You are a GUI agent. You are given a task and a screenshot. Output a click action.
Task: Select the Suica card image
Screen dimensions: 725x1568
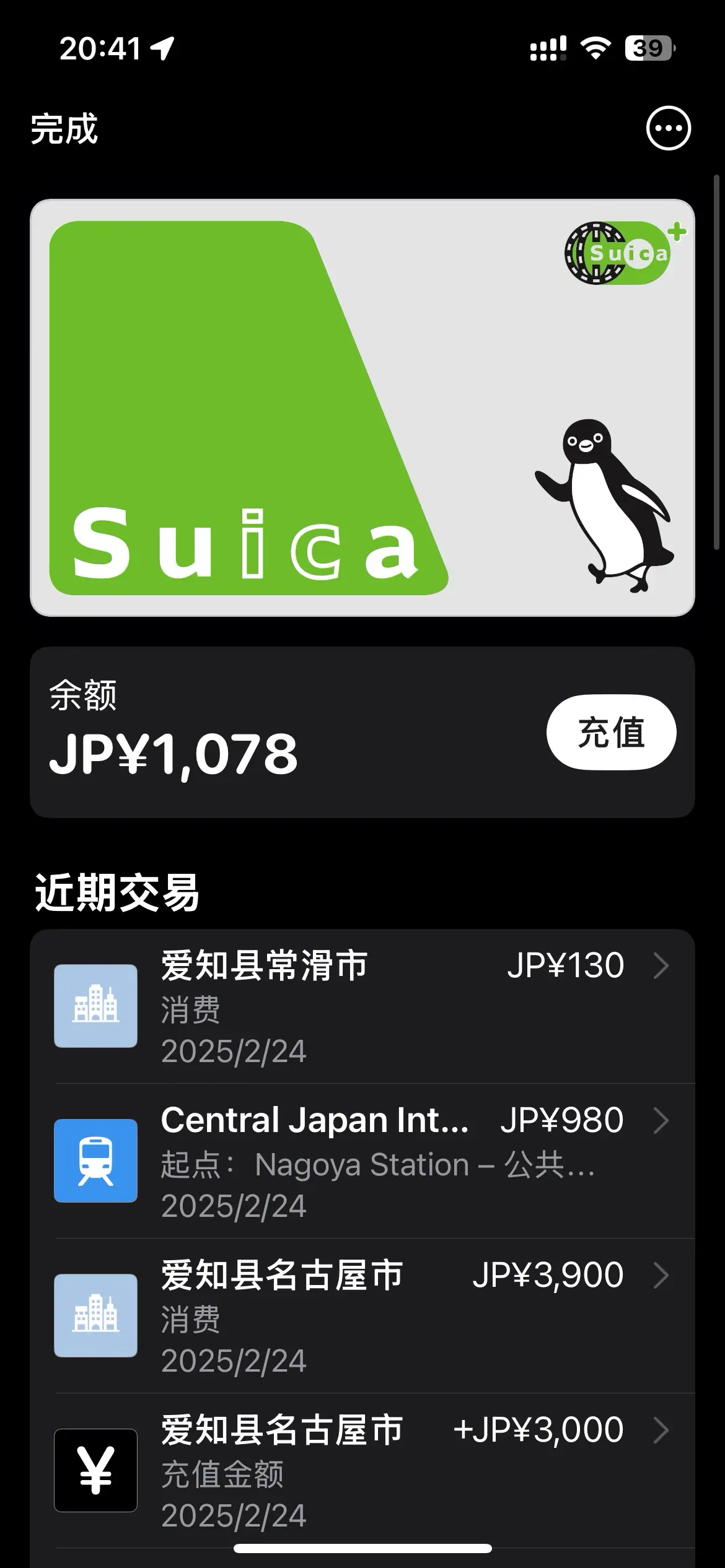point(362,407)
